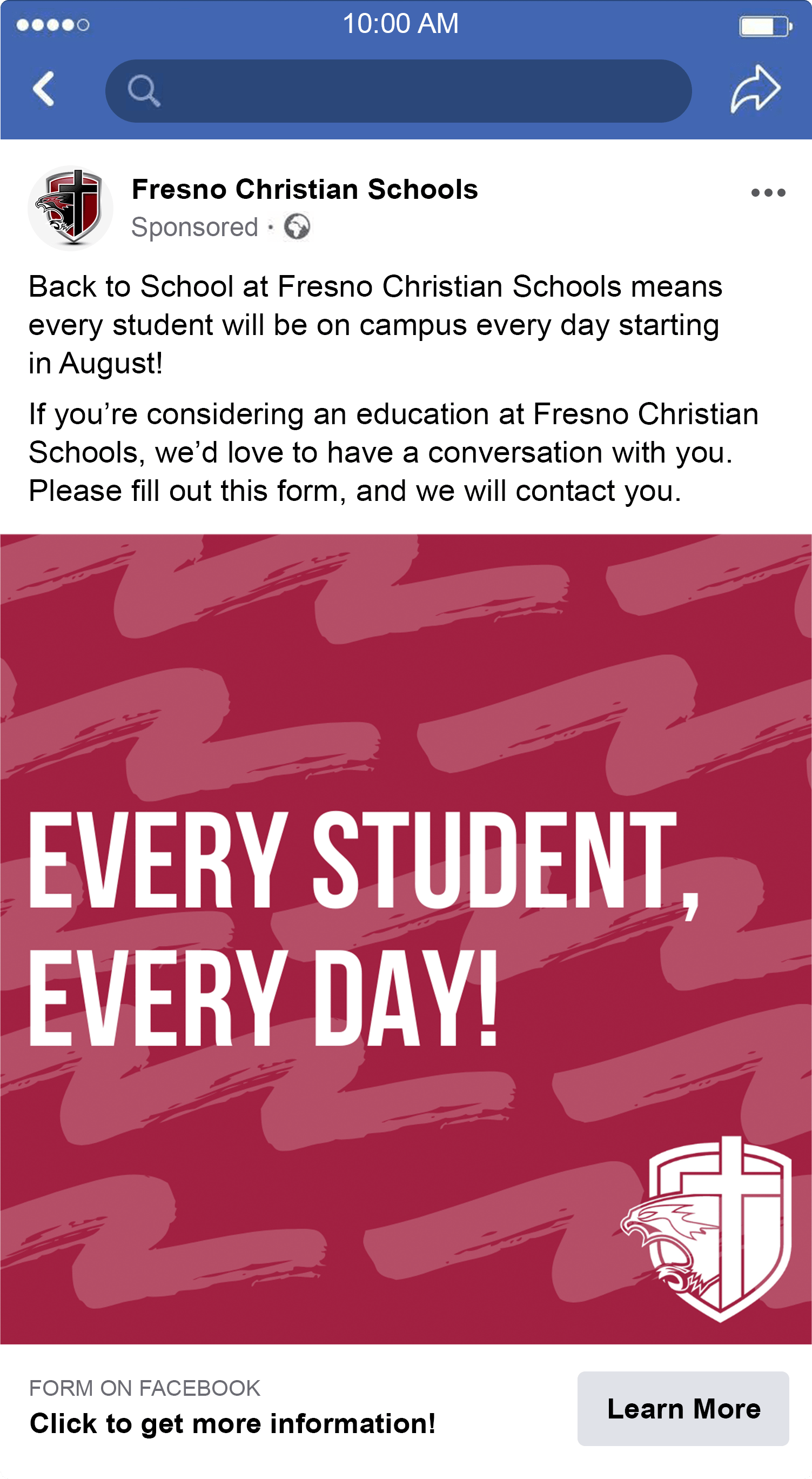The height and width of the screenshot is (1479, 812).
Task: Open the Every Student, Every Day ad image
Action: pyautogui.click(x=406, y=939)
